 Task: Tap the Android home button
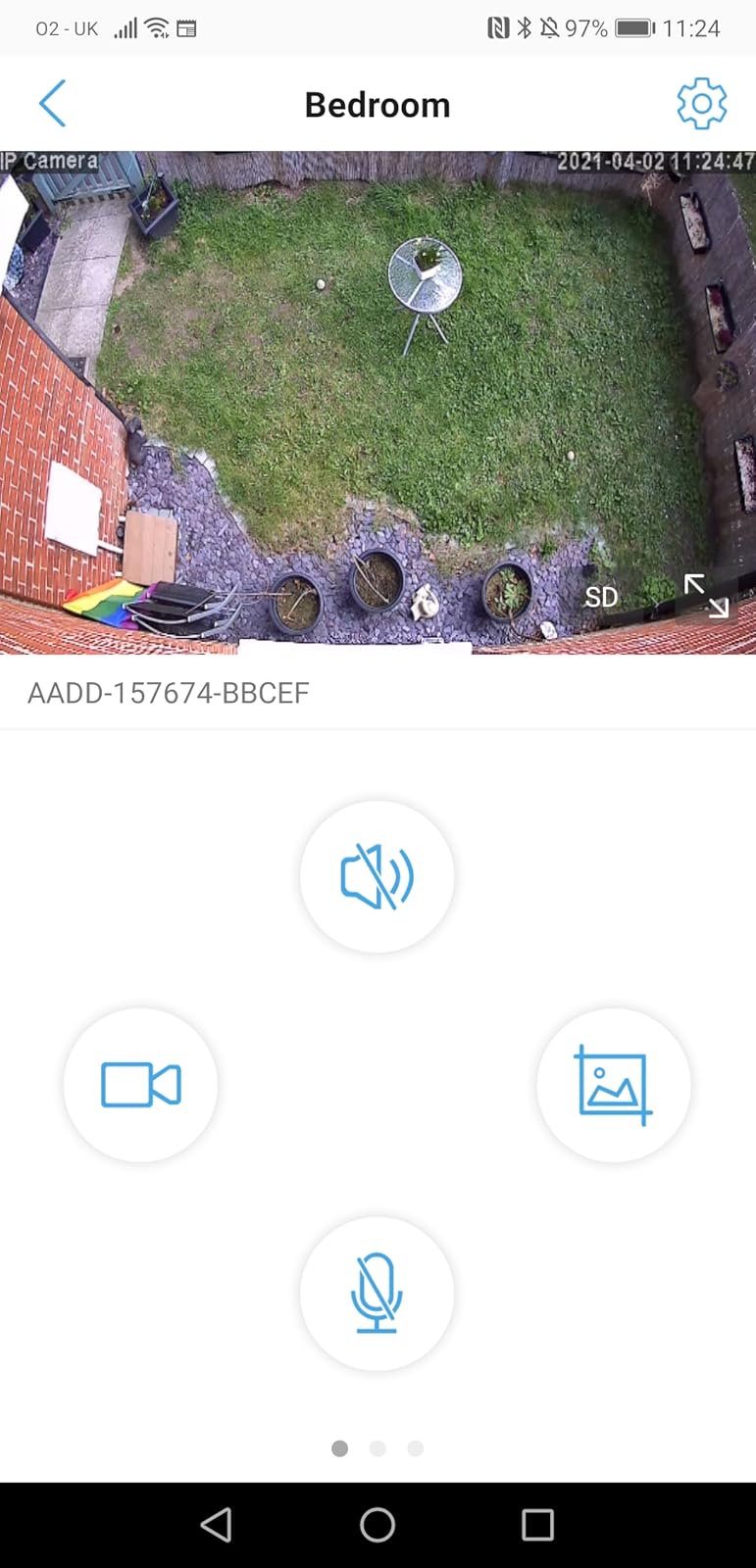(x=378, y=1525)
